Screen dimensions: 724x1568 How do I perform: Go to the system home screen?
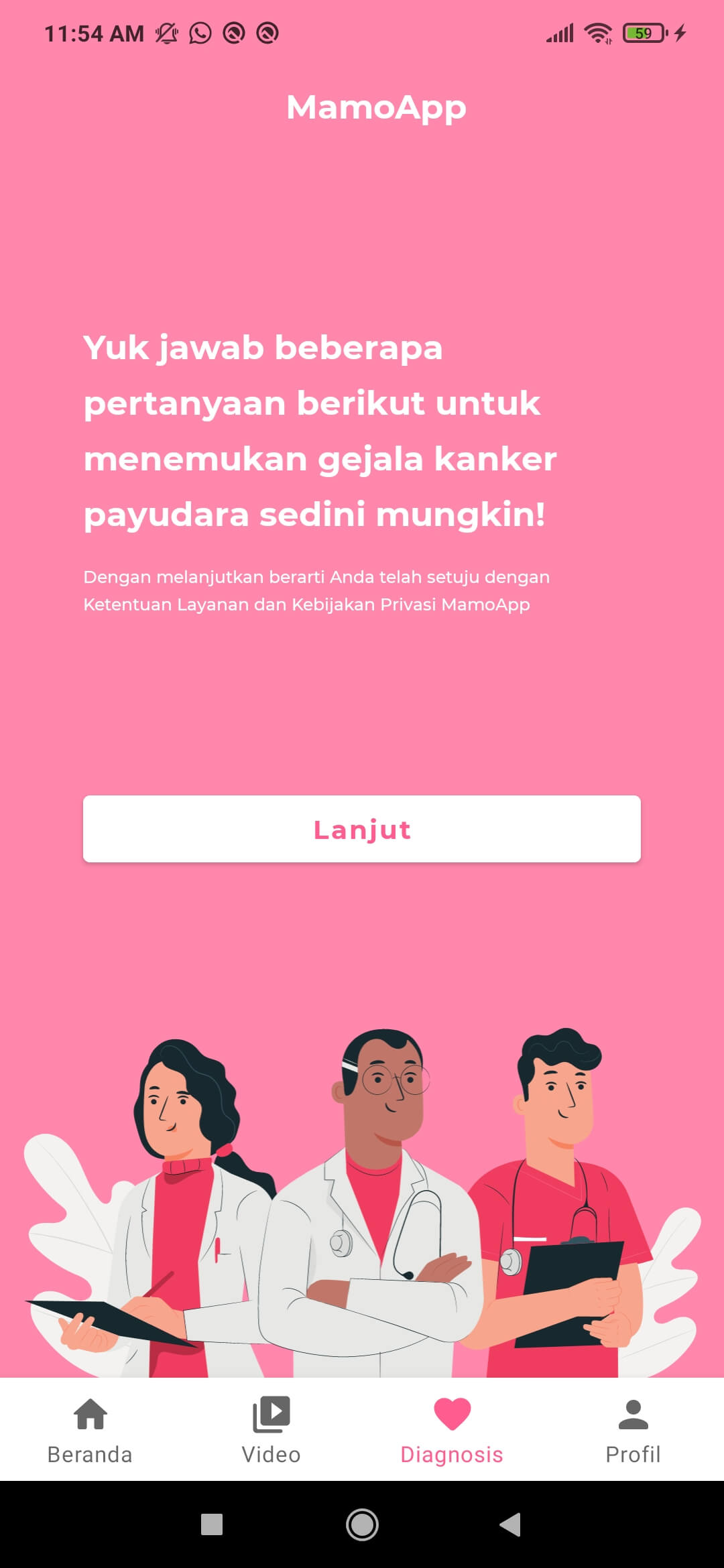pos(362,1524)
